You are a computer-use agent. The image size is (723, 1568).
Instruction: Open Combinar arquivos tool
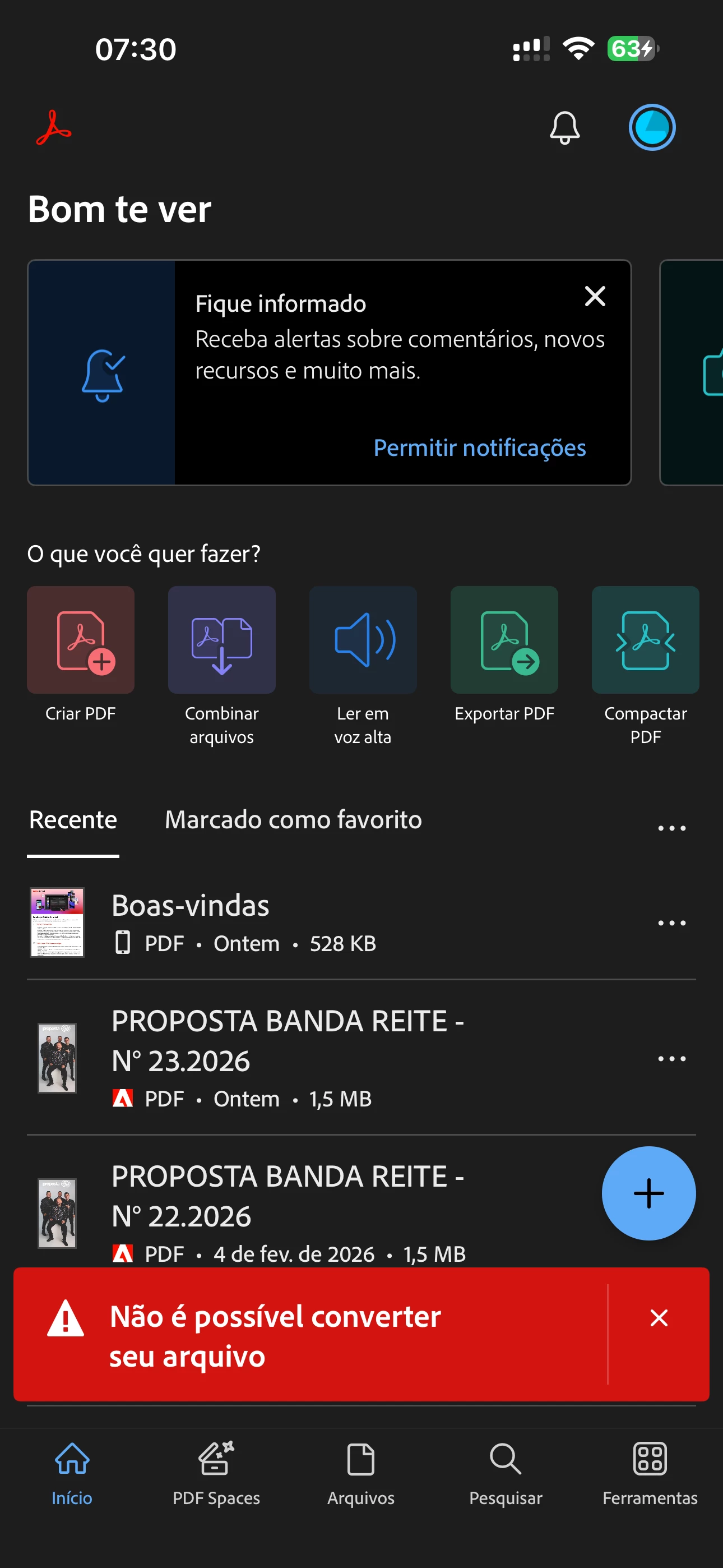pyautogui.click(x=221, y=640)
